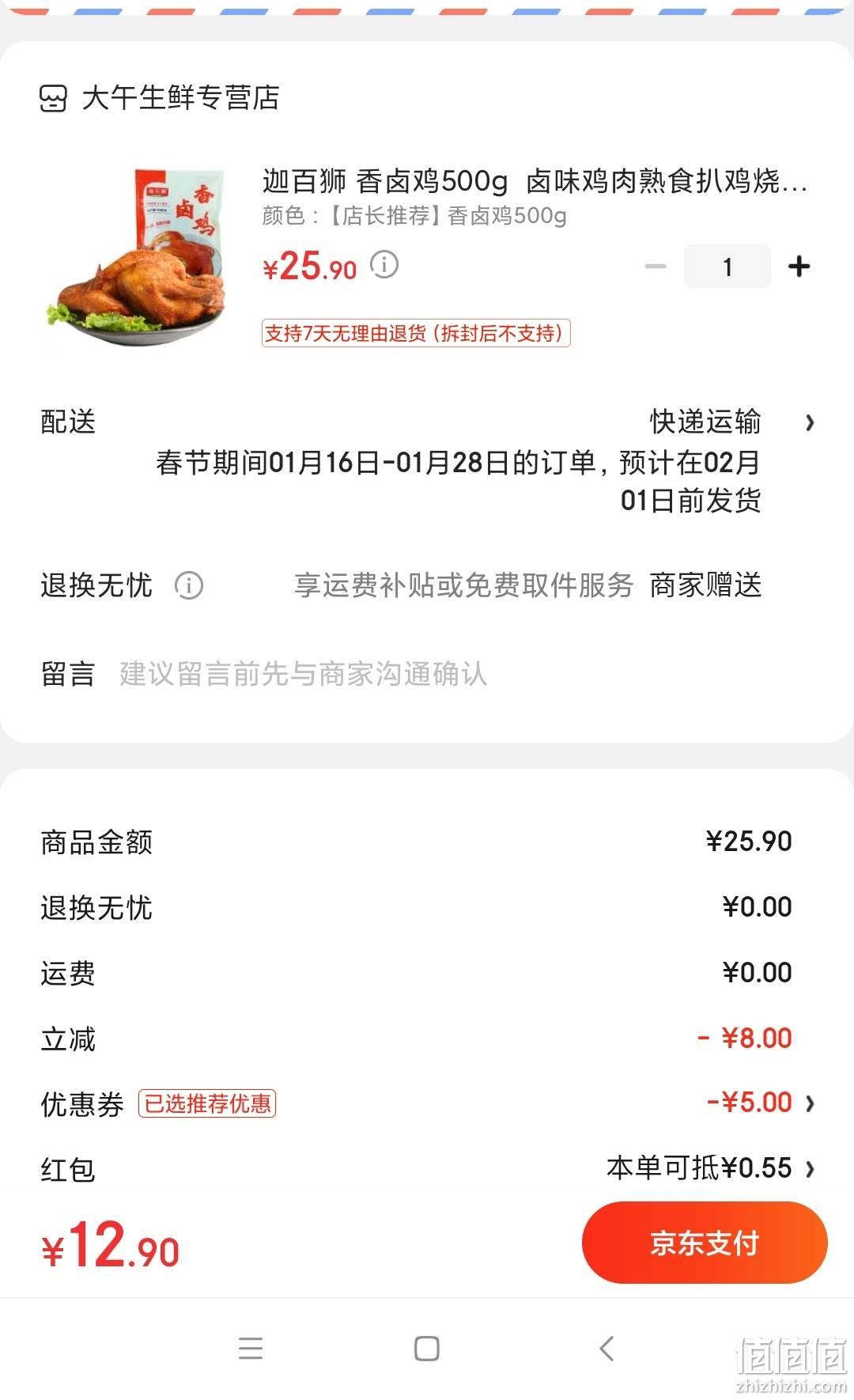Viewport: 854px width, 1400px height.
Task: Open the recent apps menu button
Action: (251, 1349)
